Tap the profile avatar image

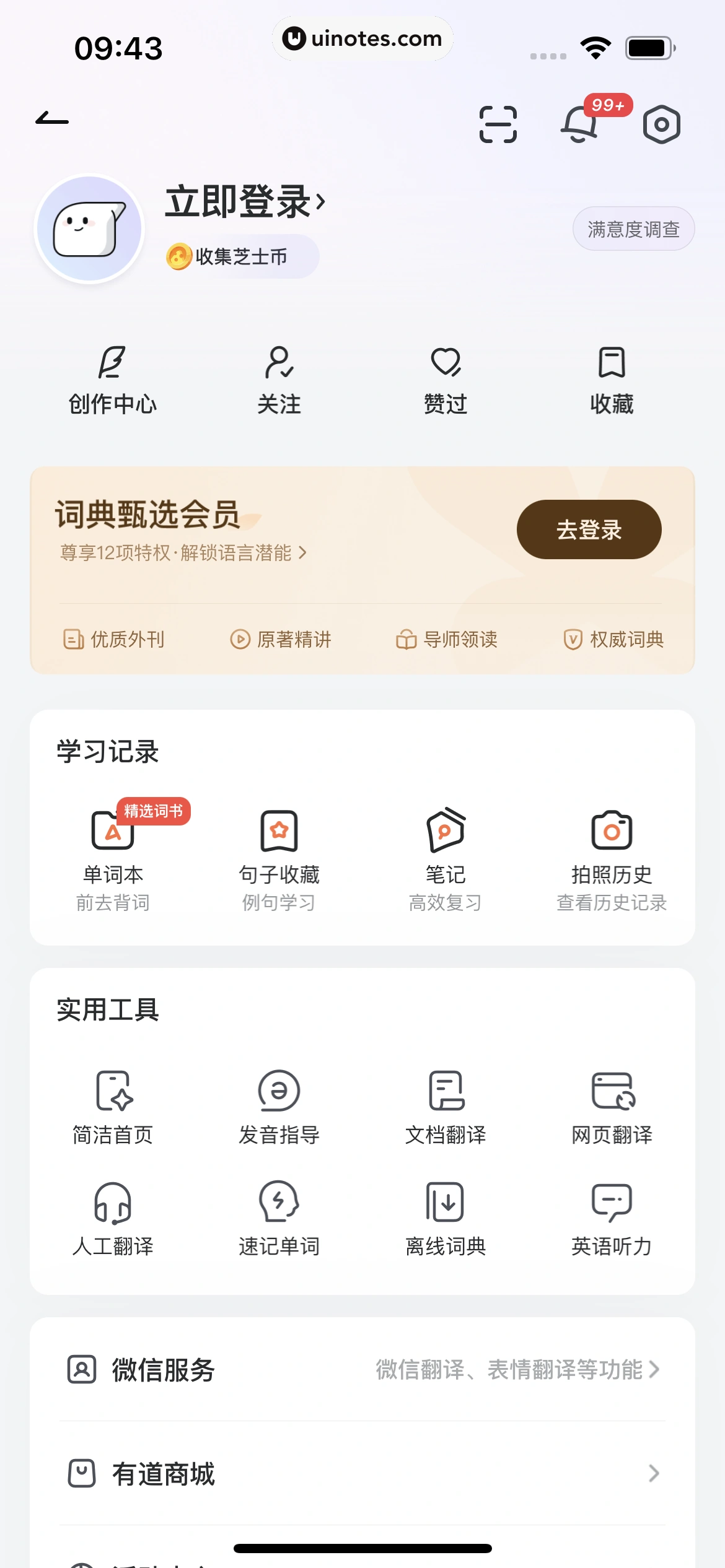(x=89, y=228)
